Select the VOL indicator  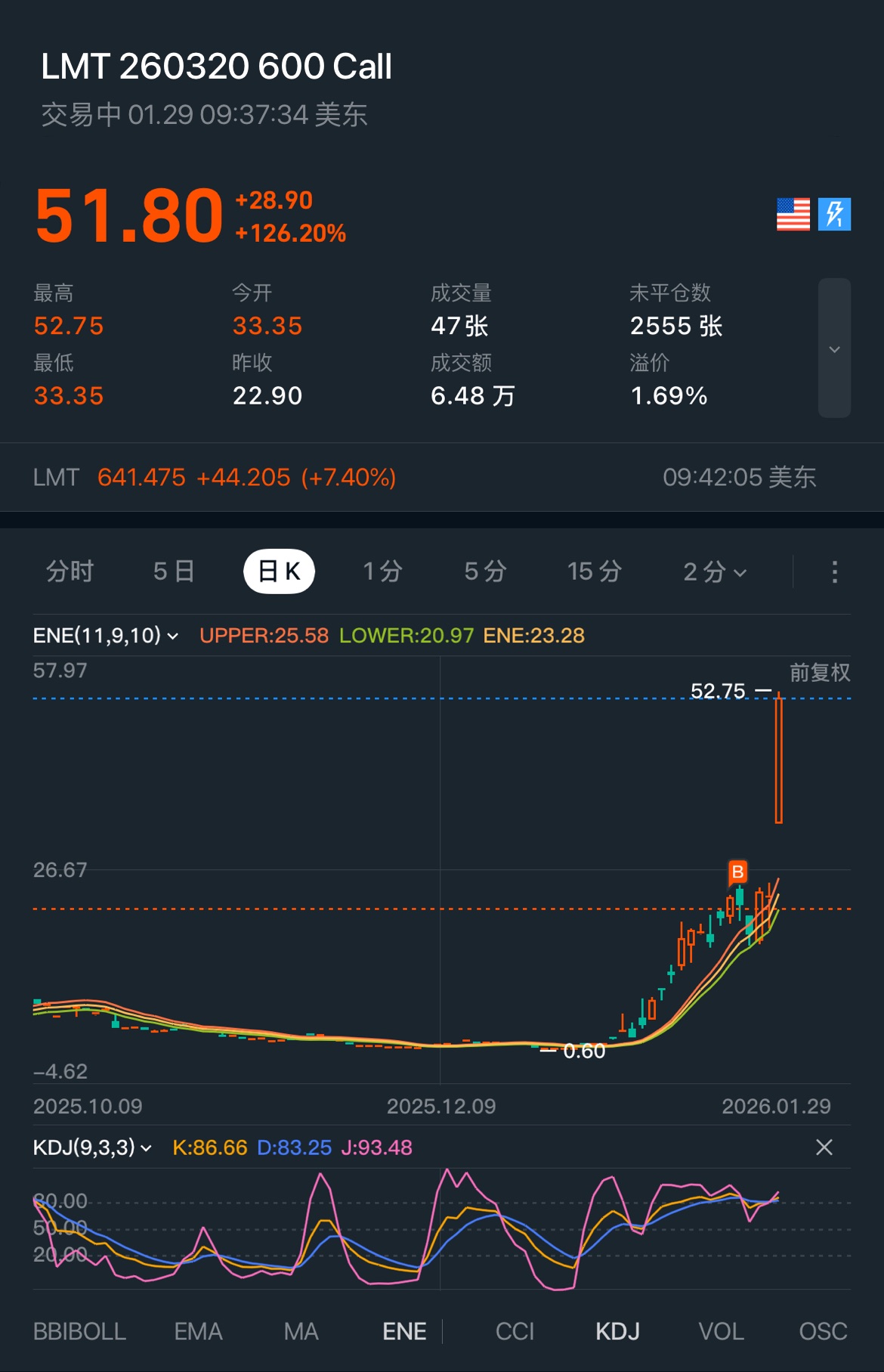tap(721, 1331)
